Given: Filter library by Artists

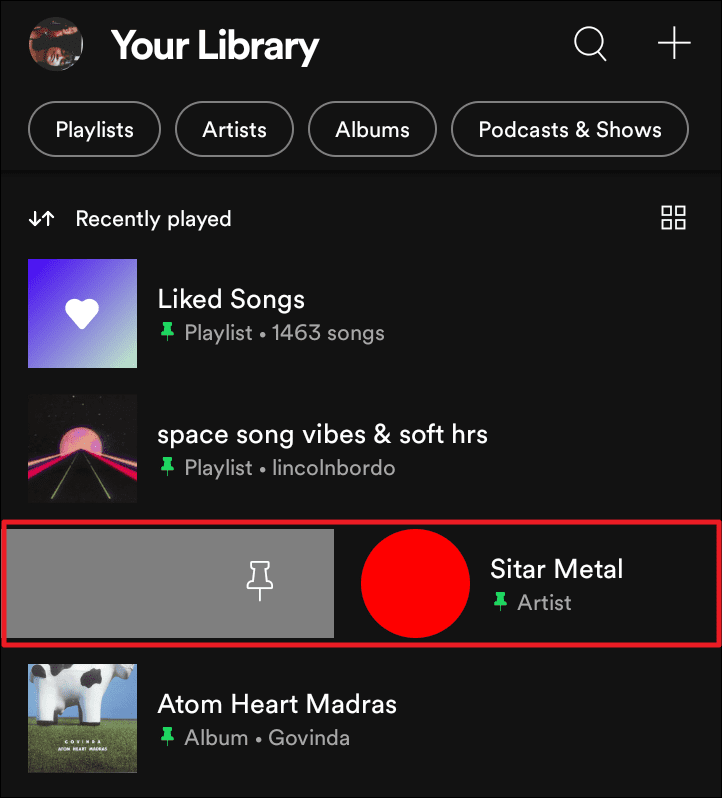Looking at the screenshot, I should [x=234, y=130].
